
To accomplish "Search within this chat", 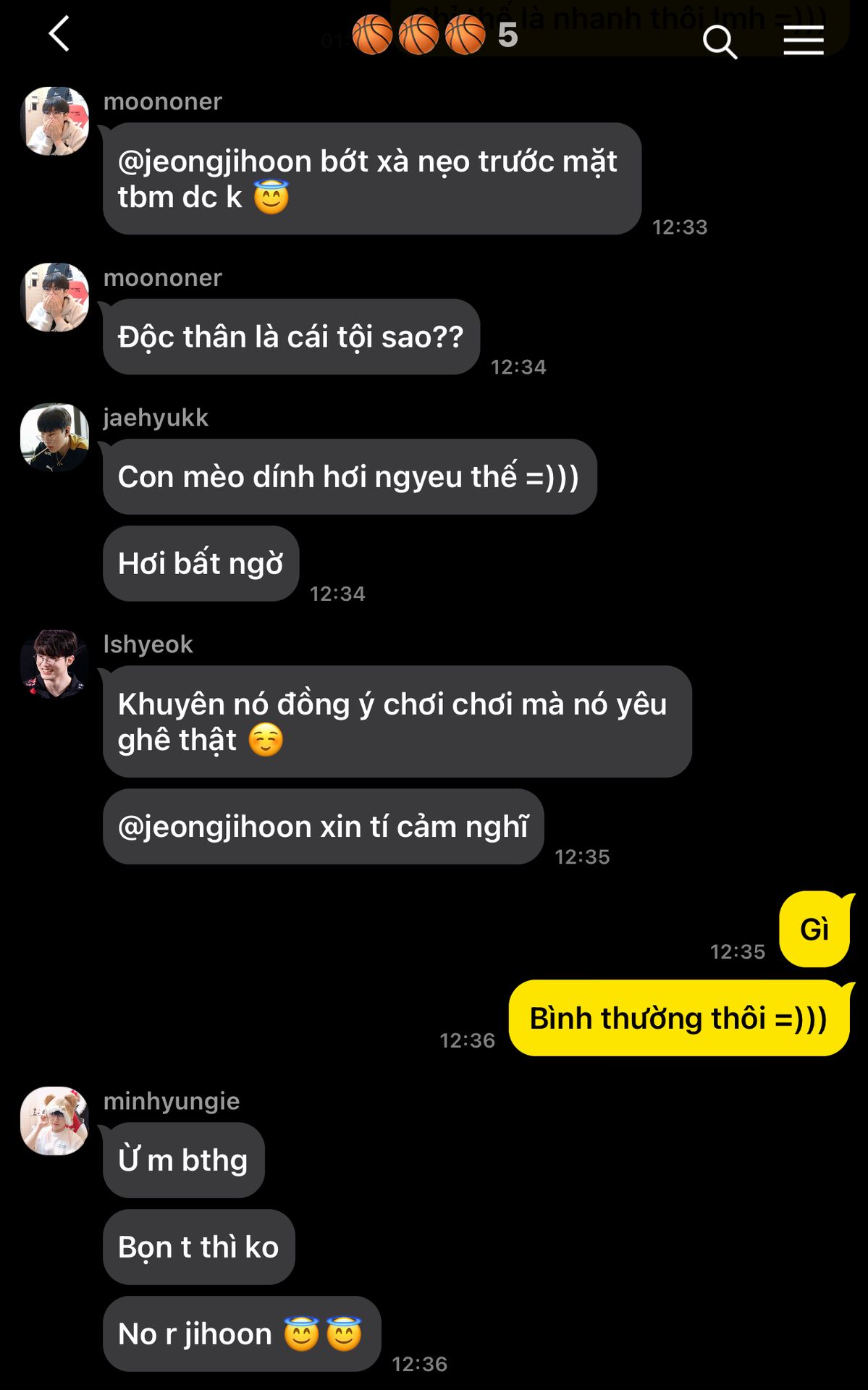I will coord(720,41).
